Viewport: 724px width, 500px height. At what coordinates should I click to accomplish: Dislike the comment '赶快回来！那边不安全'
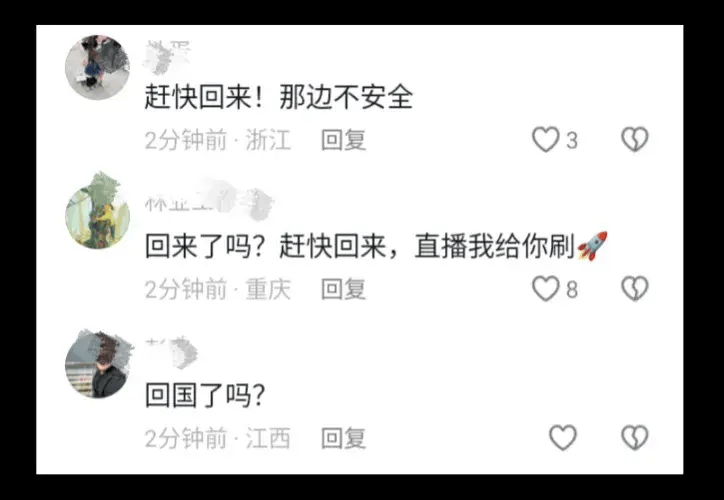(635, 140)
